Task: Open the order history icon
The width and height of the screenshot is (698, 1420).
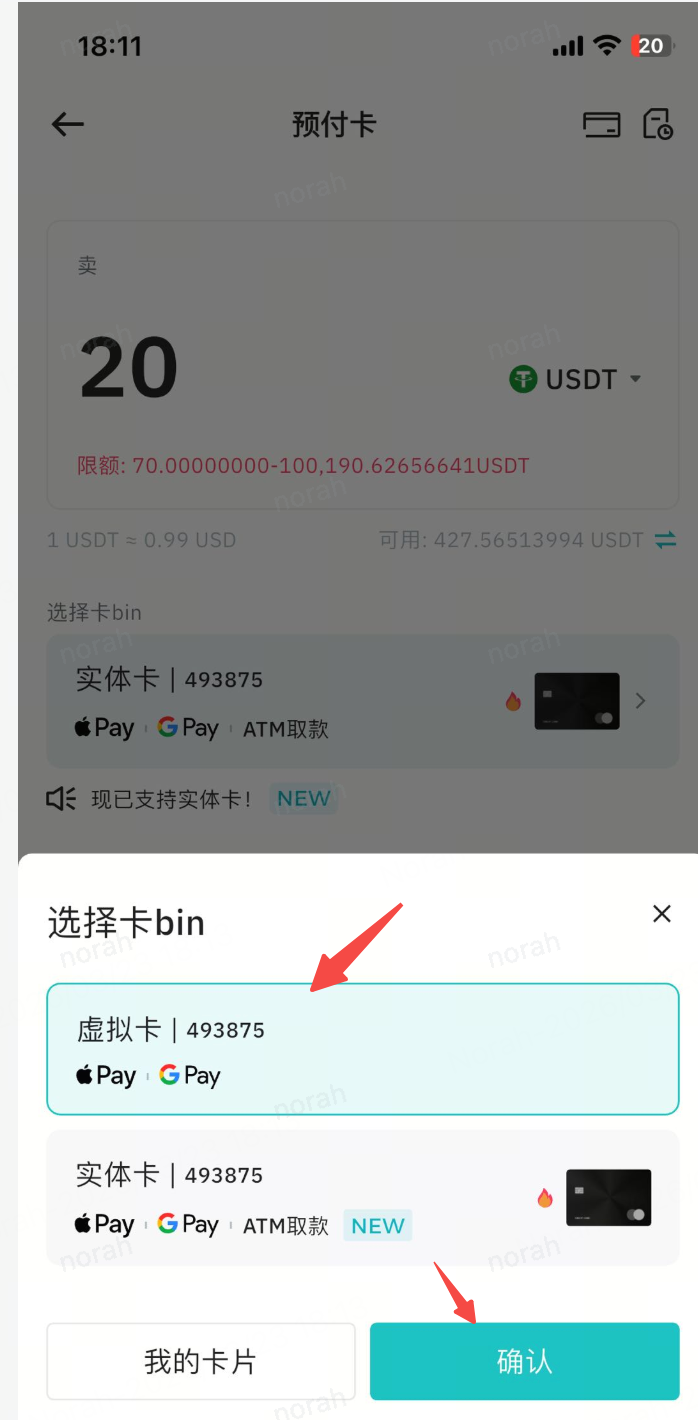Action: point(657,124)
